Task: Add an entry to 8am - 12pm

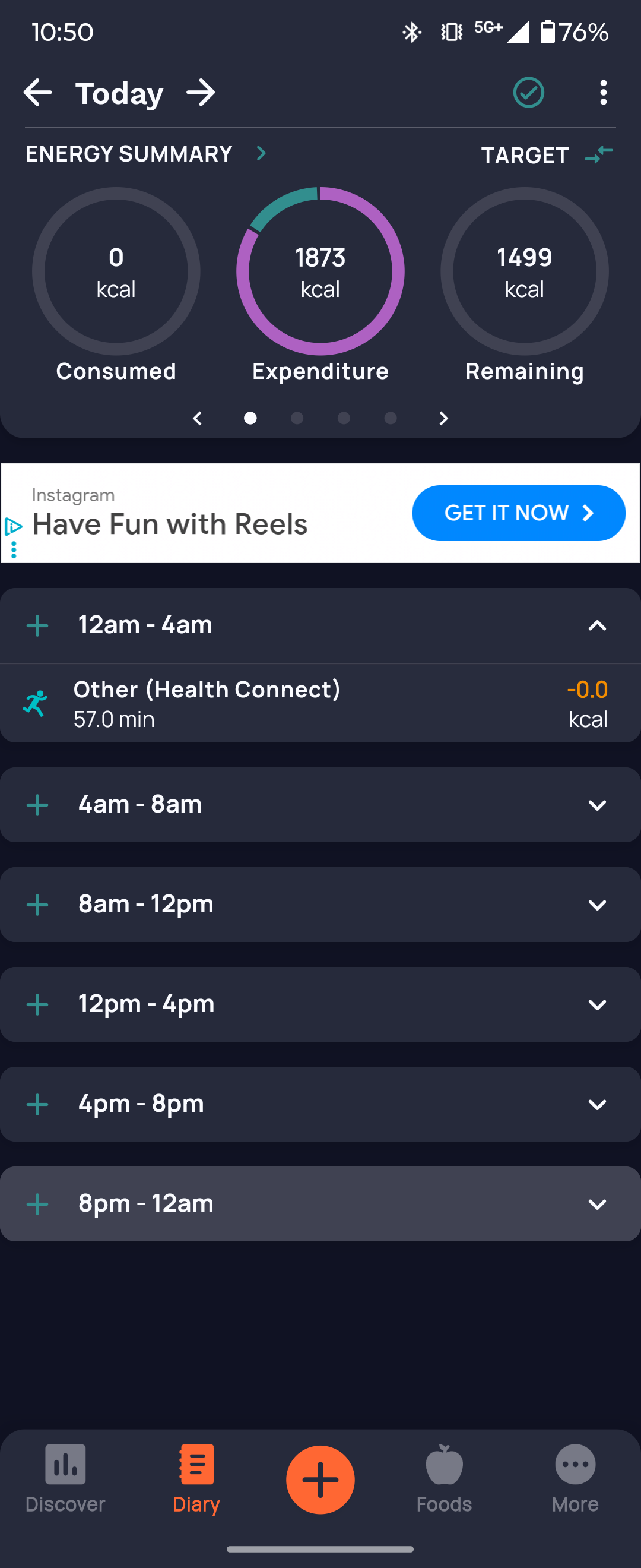Action: click(38, 905)
